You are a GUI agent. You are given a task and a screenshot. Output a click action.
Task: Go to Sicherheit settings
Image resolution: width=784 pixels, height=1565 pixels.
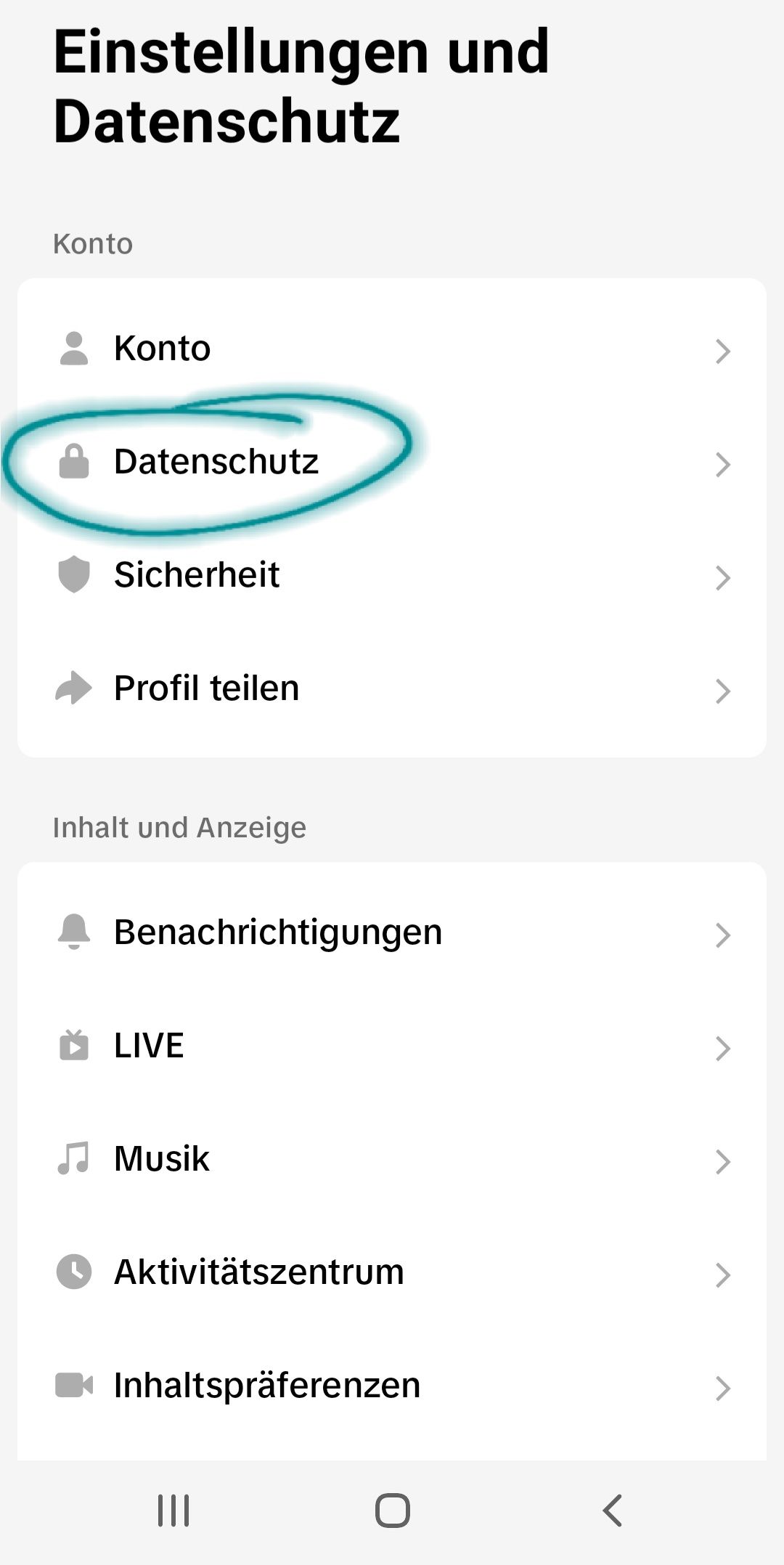click(392, 575)
